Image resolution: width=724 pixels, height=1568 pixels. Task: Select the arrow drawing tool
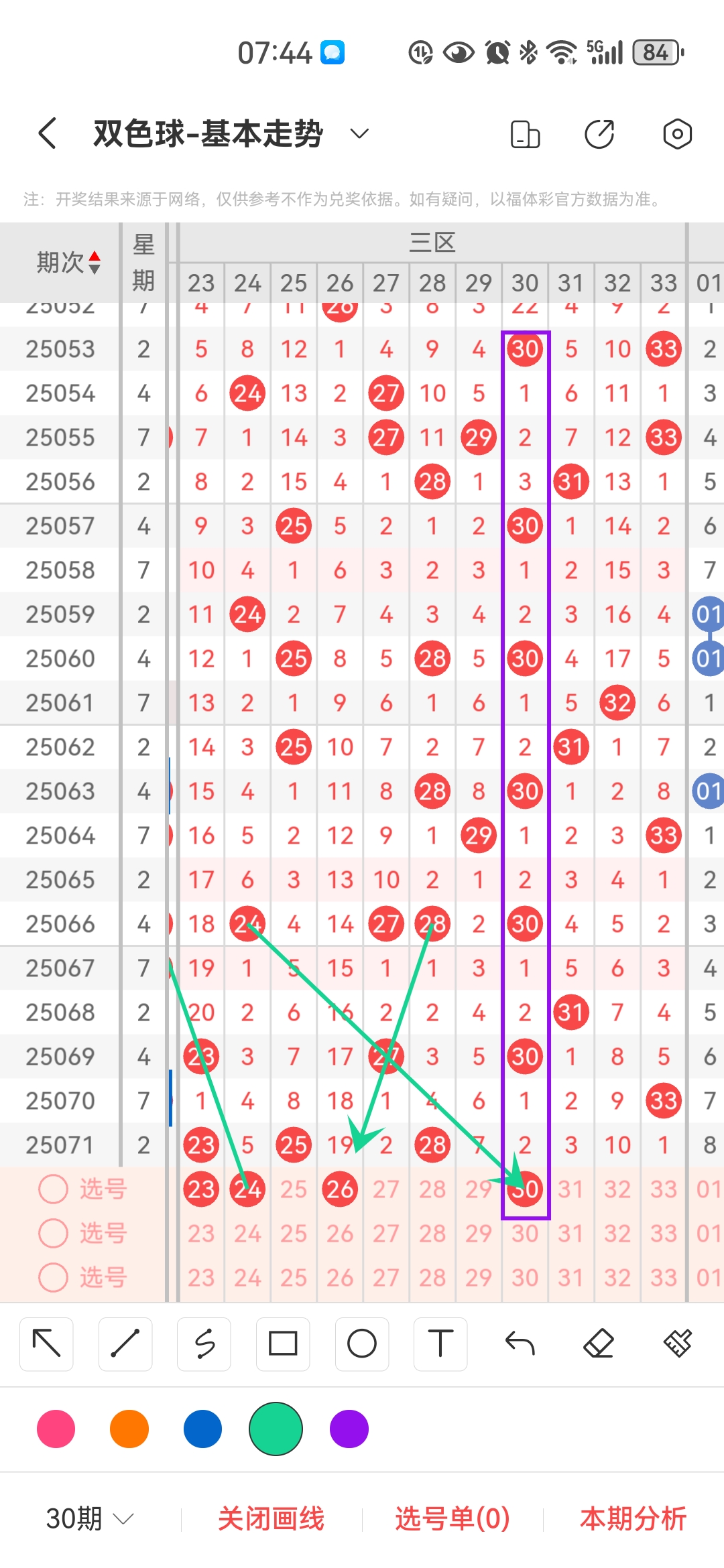[46, 1344]
